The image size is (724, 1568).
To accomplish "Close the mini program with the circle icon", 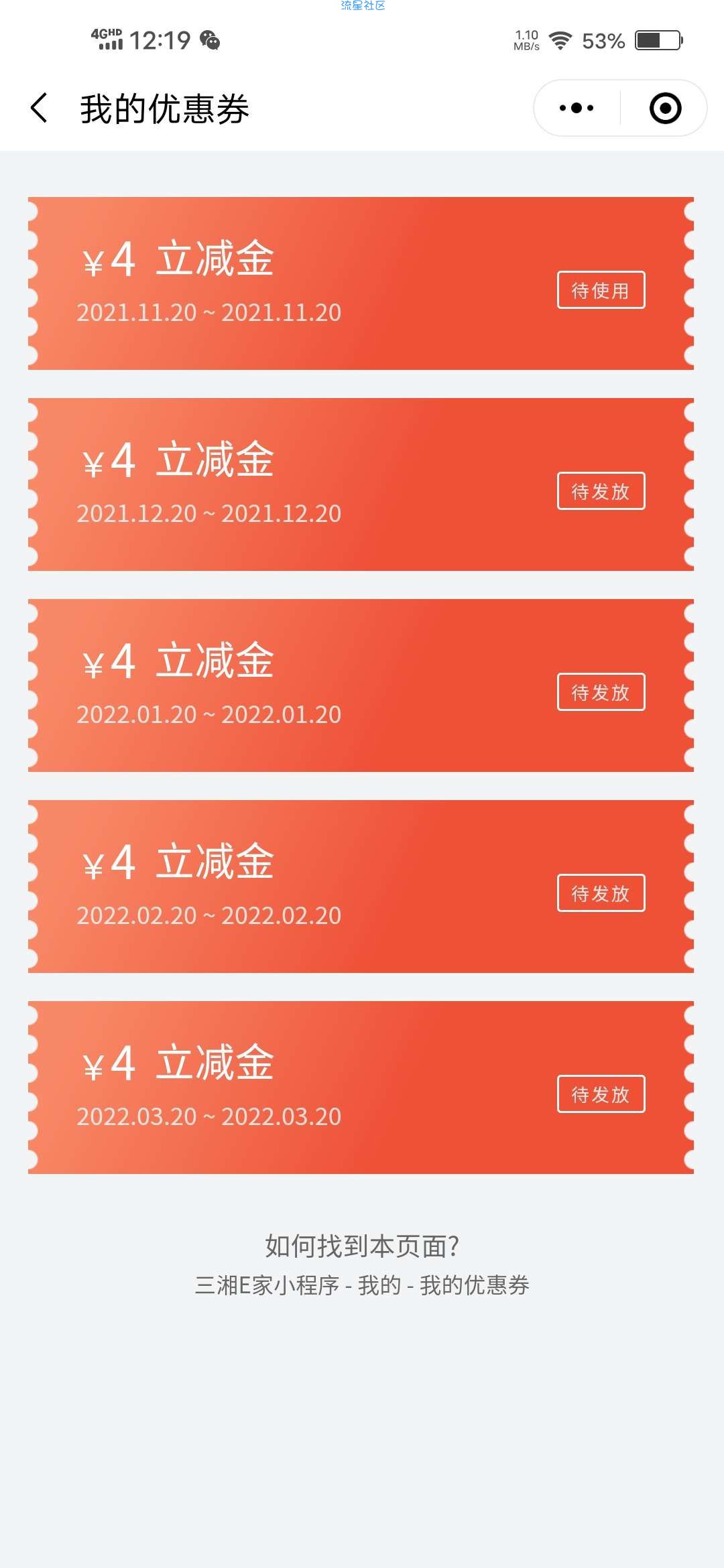I will tap(665, 108).
